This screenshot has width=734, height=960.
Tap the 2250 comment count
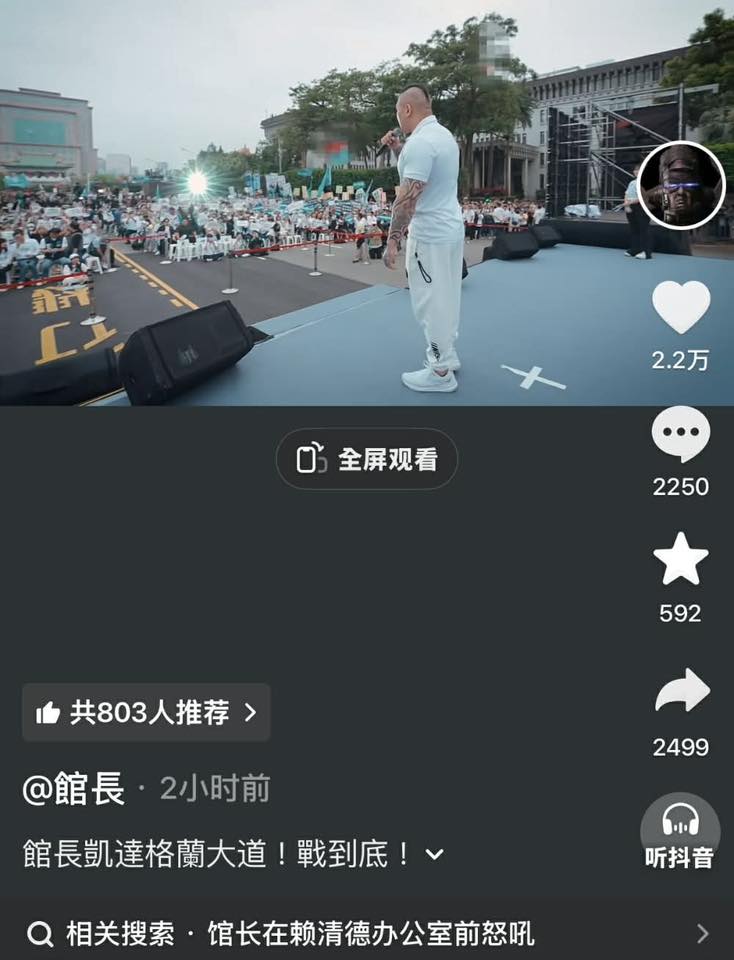(680, 488)
